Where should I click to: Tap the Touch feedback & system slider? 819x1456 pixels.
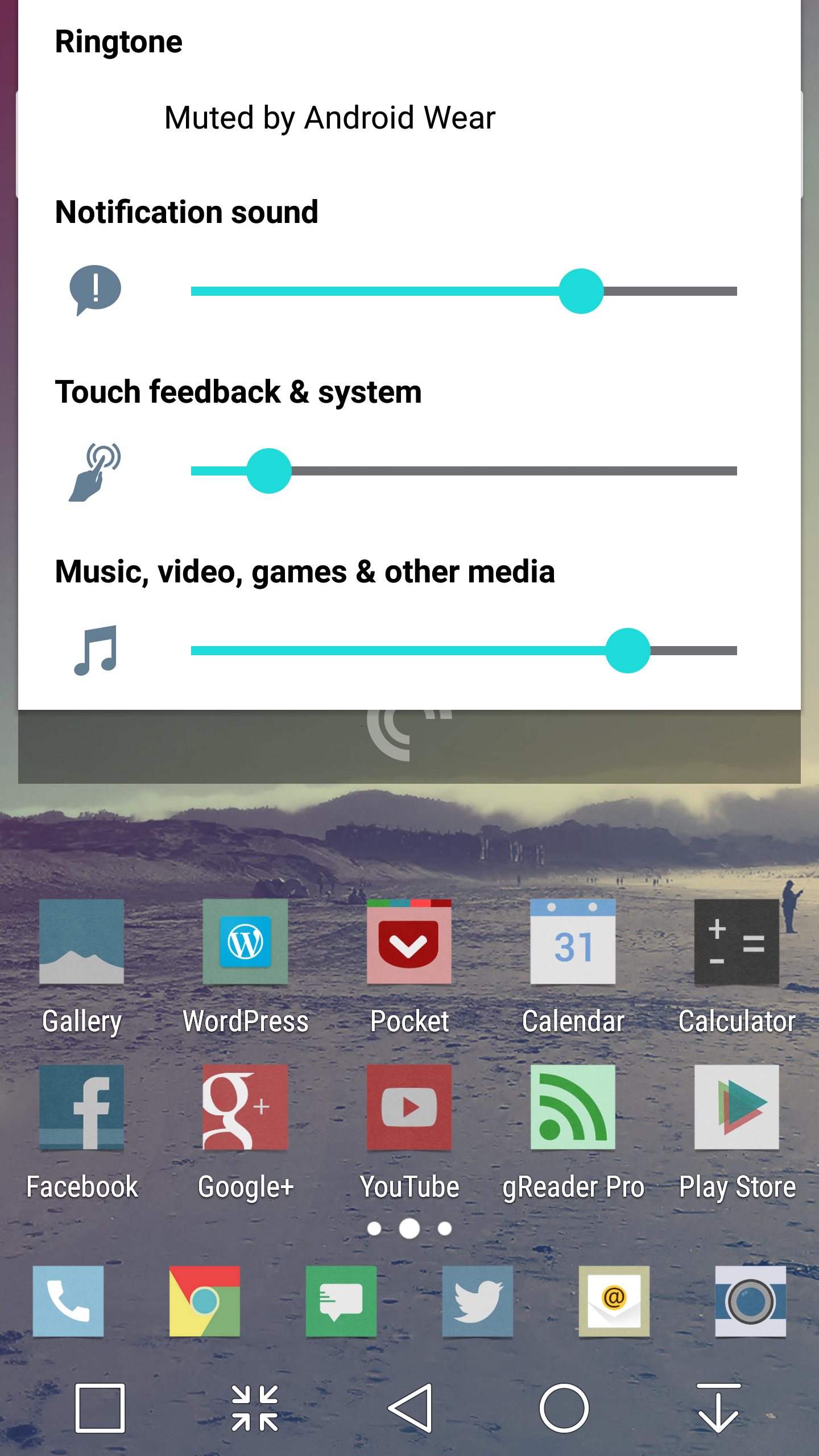click(464, 471)
